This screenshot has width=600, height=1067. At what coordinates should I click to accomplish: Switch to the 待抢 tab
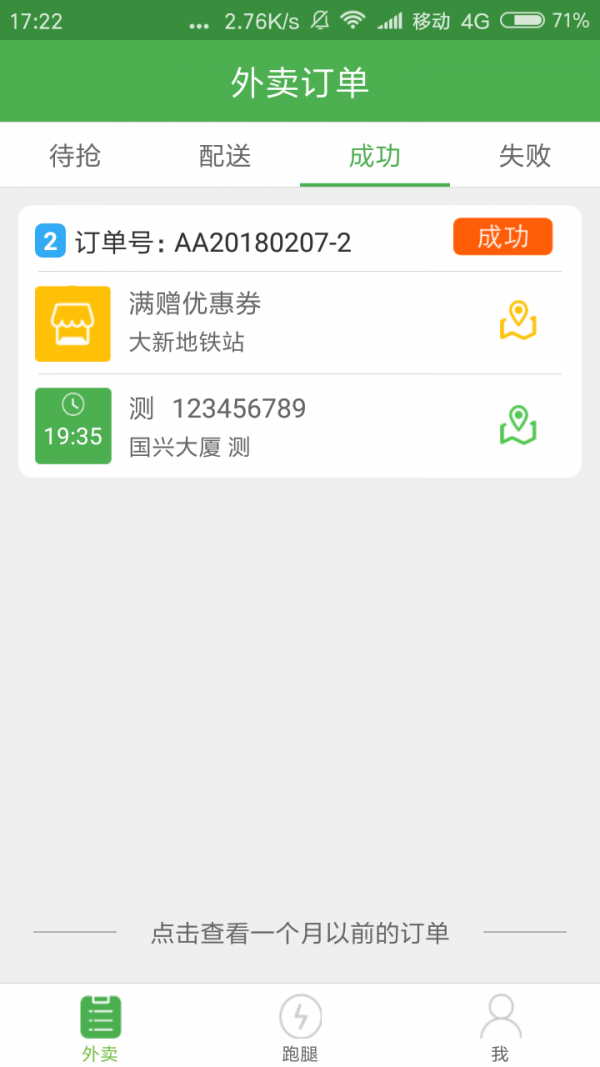(75, 156)
